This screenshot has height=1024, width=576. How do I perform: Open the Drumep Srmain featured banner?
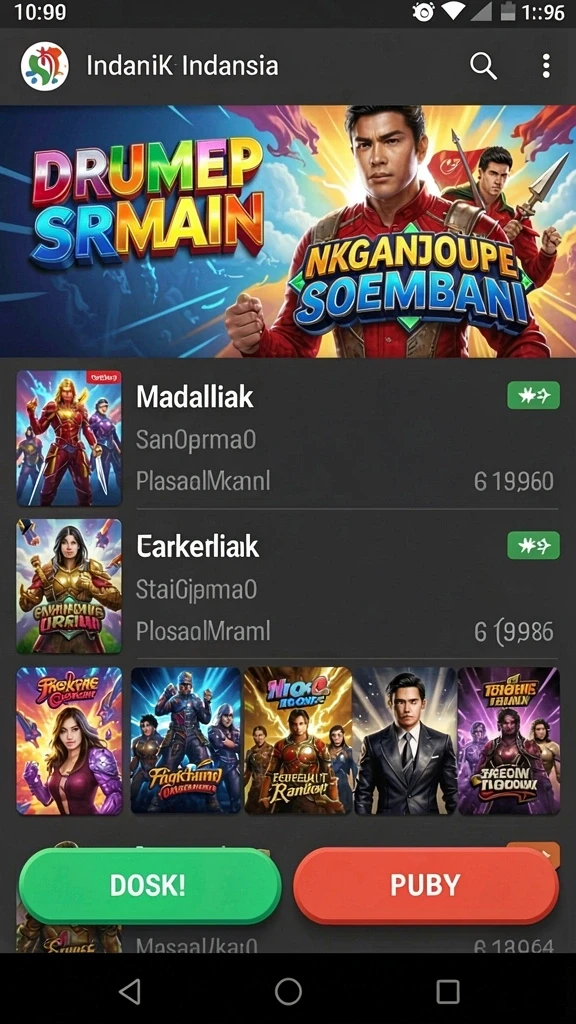tap(288, 231)
